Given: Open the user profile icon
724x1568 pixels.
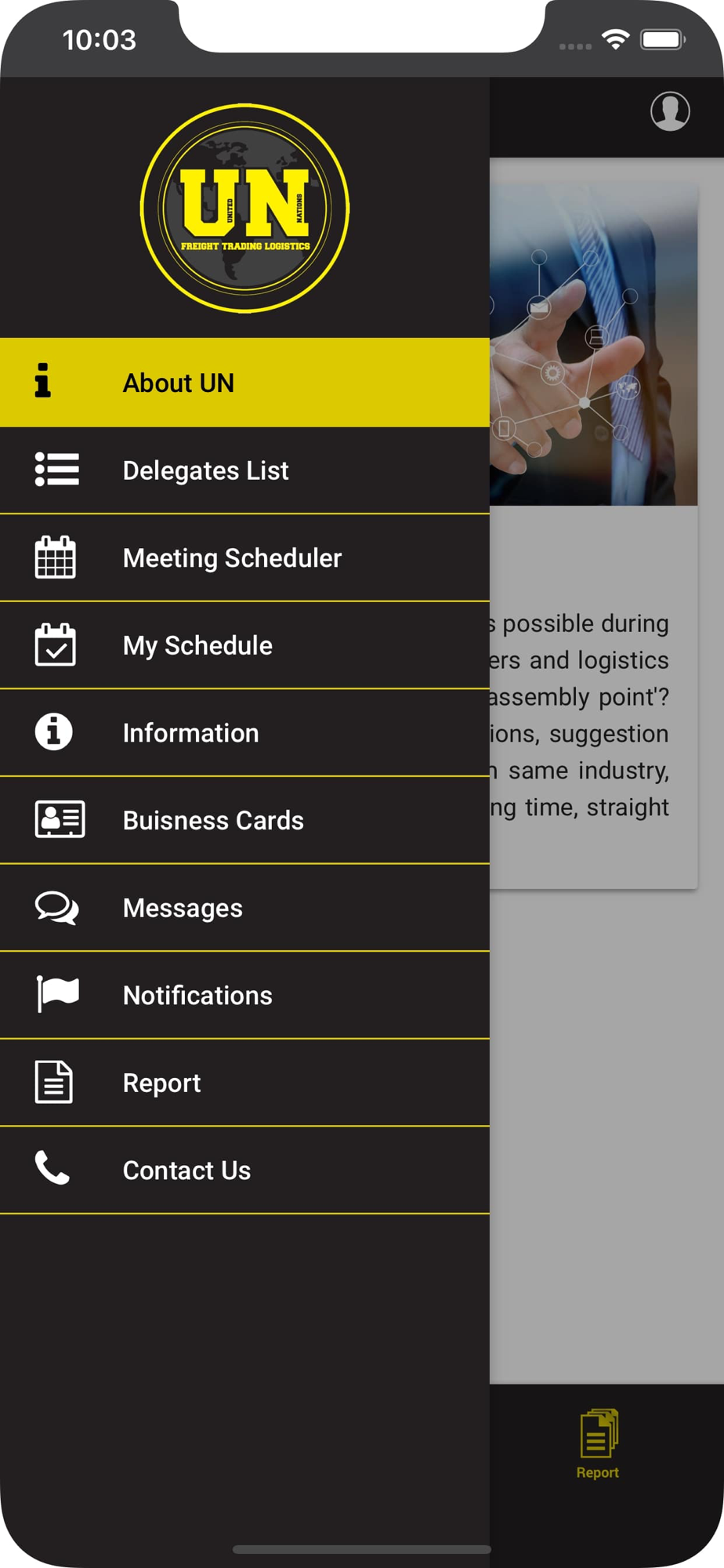Looking at the screenshot, I should pos(670,111).
